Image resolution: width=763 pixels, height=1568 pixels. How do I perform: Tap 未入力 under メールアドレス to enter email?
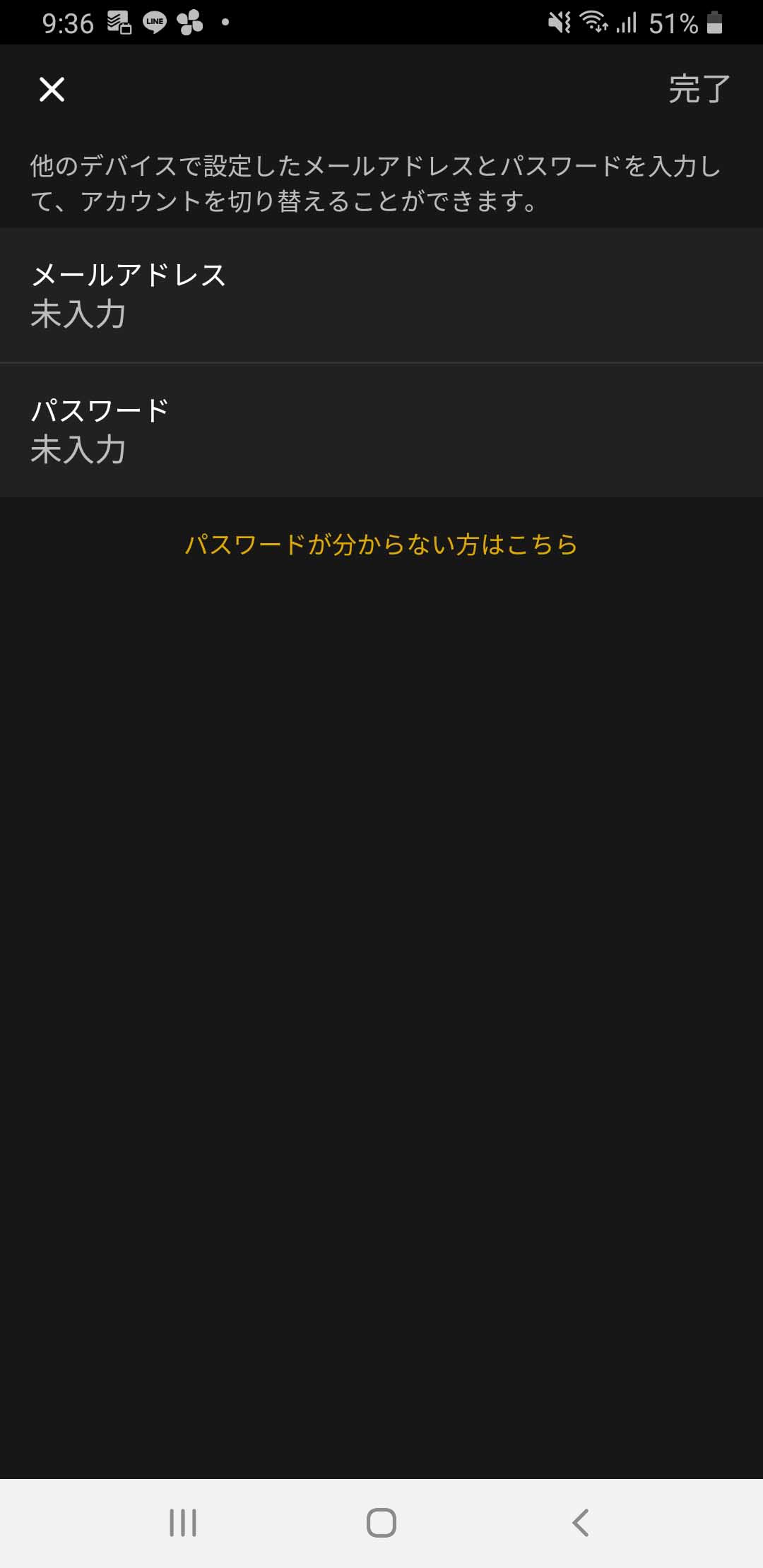(78, 316)
